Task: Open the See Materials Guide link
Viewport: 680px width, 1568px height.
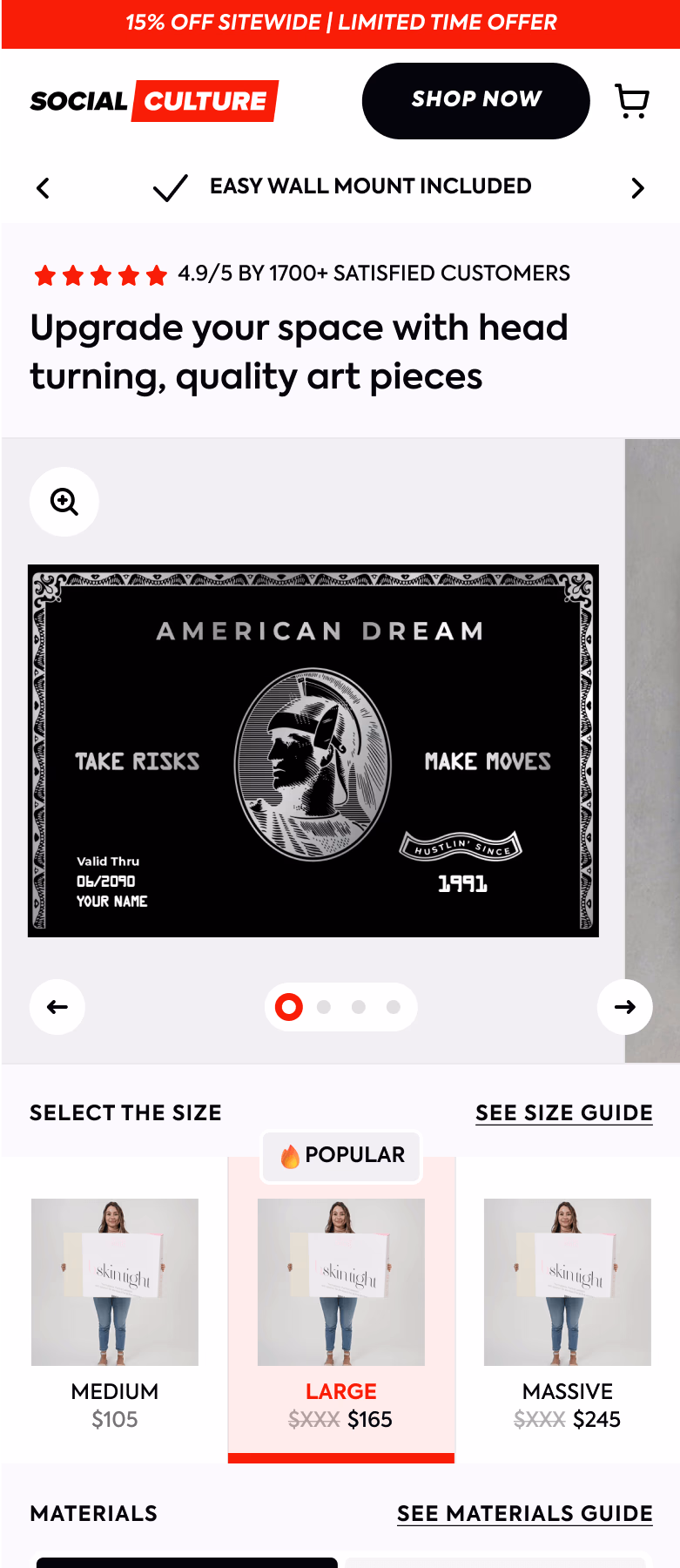Action: coord(524,1513)
